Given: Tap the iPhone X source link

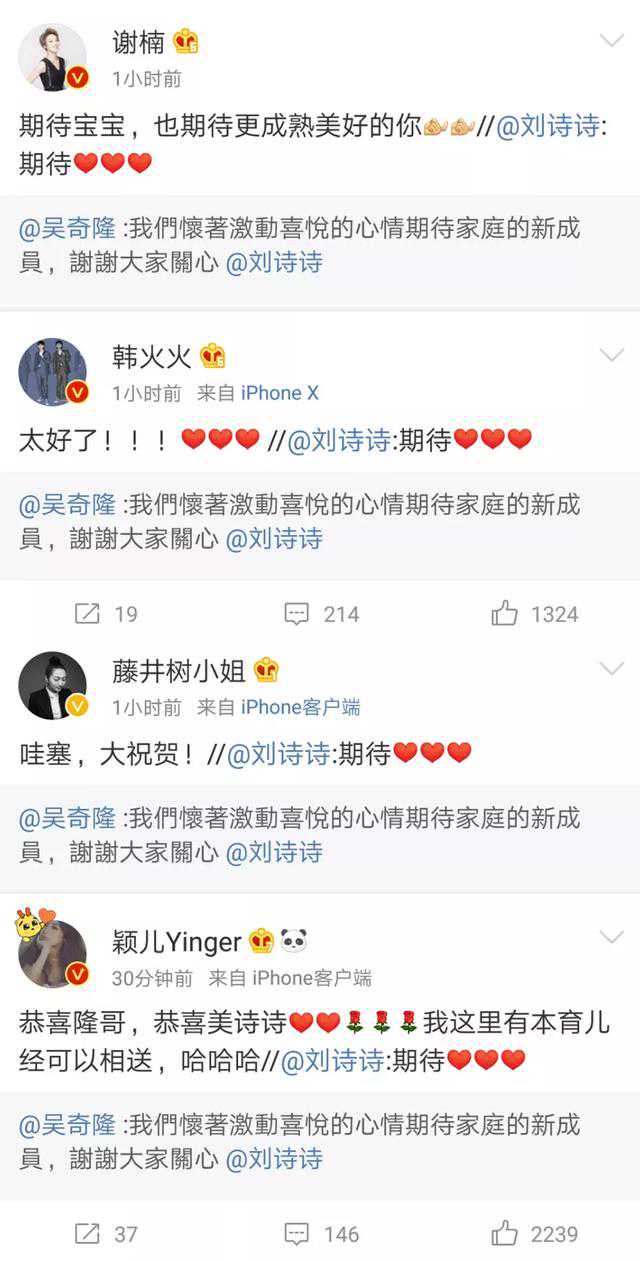Looking at the screenshot, I should point(280,393).
